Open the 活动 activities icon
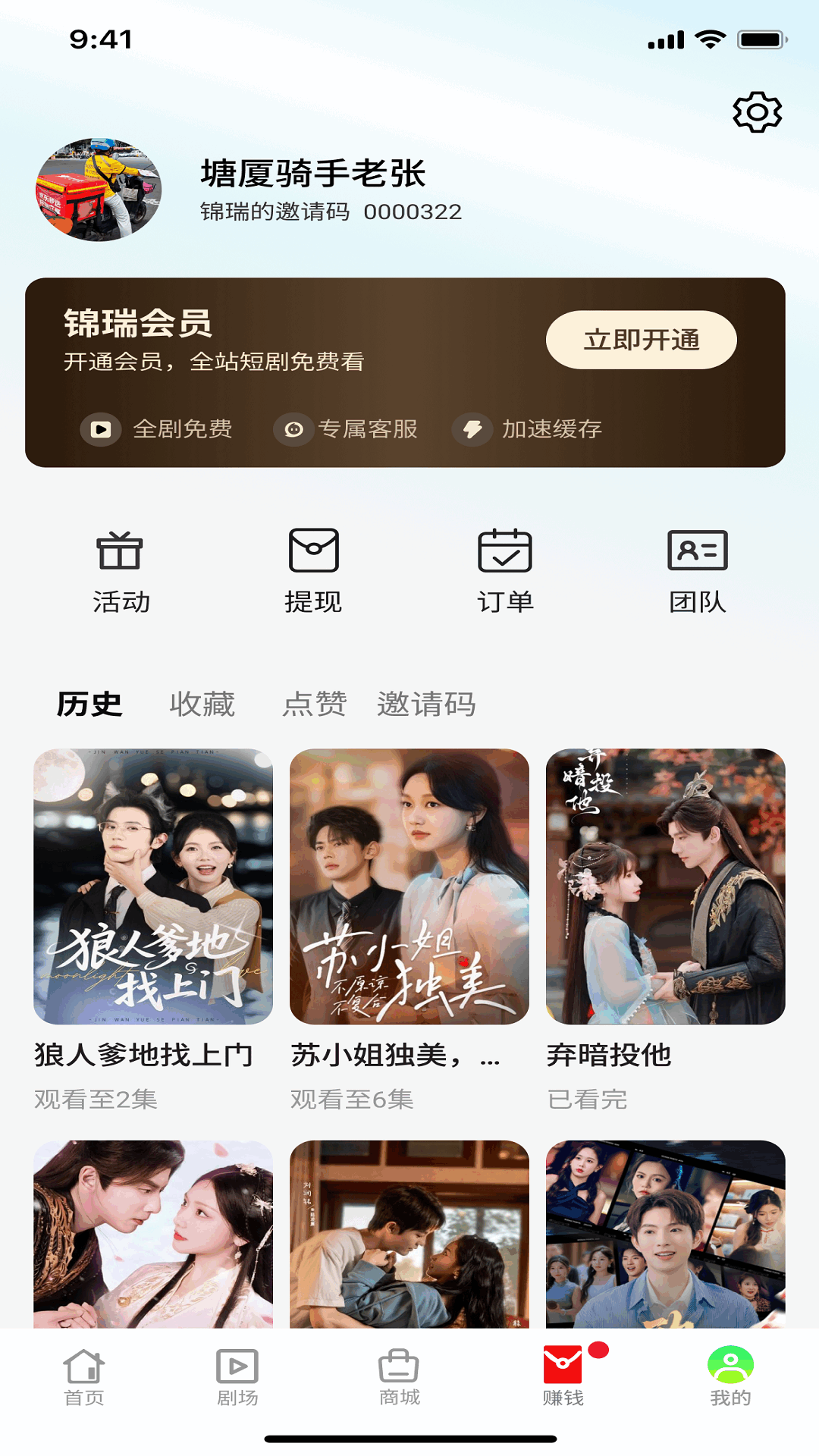819x1456 pixels. click(x=121, y=569)
